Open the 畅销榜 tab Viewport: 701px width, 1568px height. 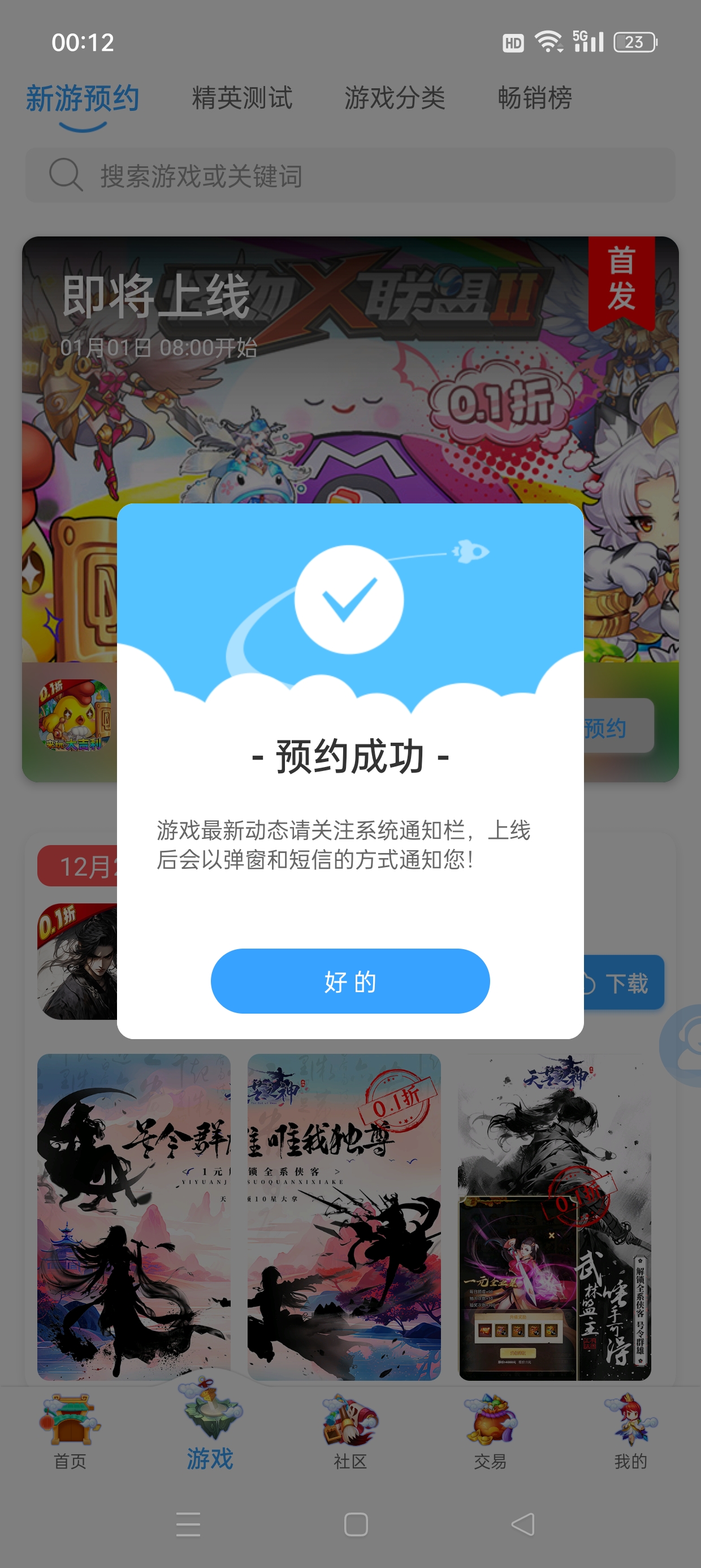pos(535,98)
